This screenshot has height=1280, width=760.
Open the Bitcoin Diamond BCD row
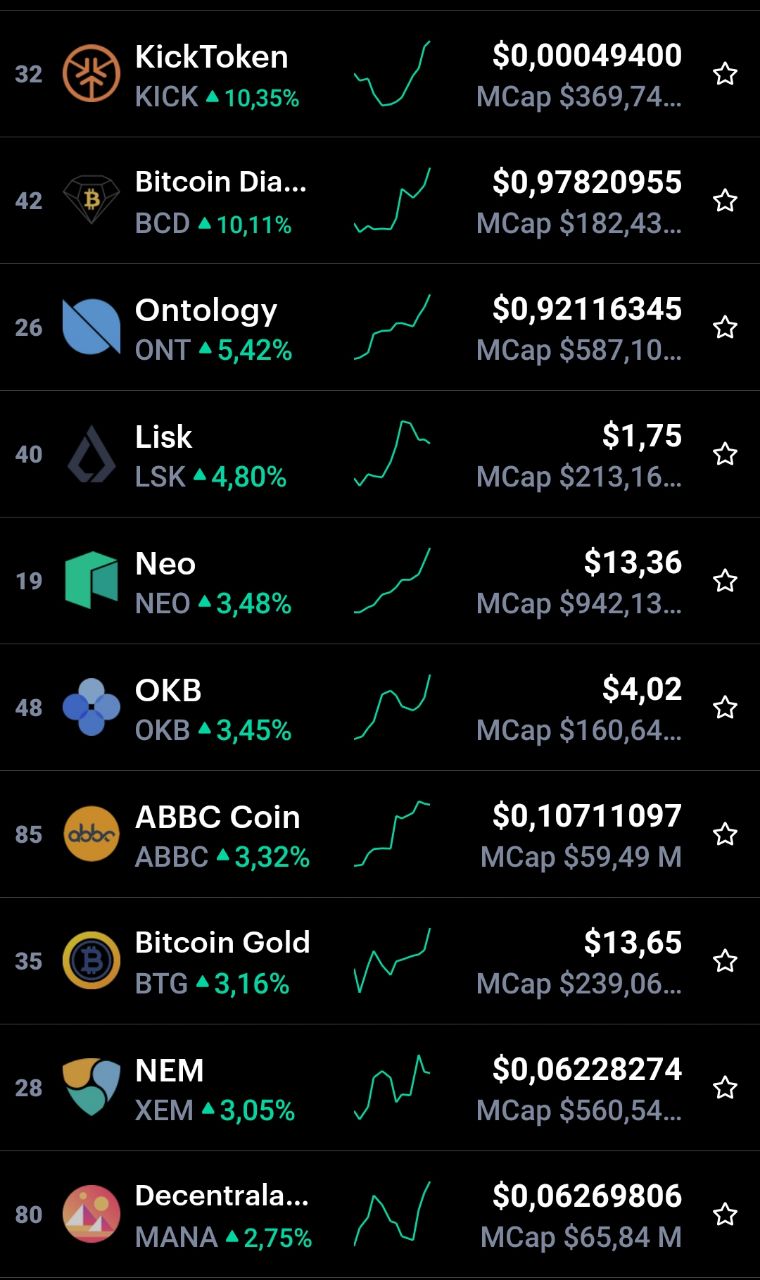tap(380, 201)
